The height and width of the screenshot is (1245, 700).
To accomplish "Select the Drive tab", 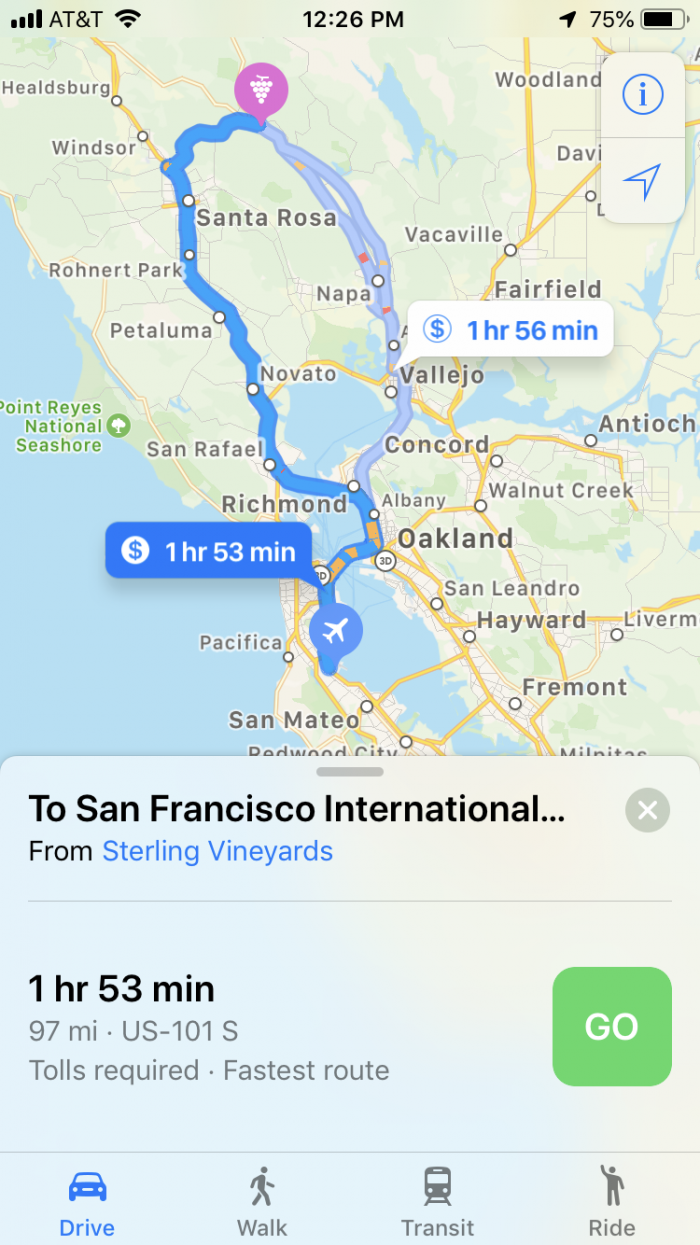I will (x=87, y=1201).
